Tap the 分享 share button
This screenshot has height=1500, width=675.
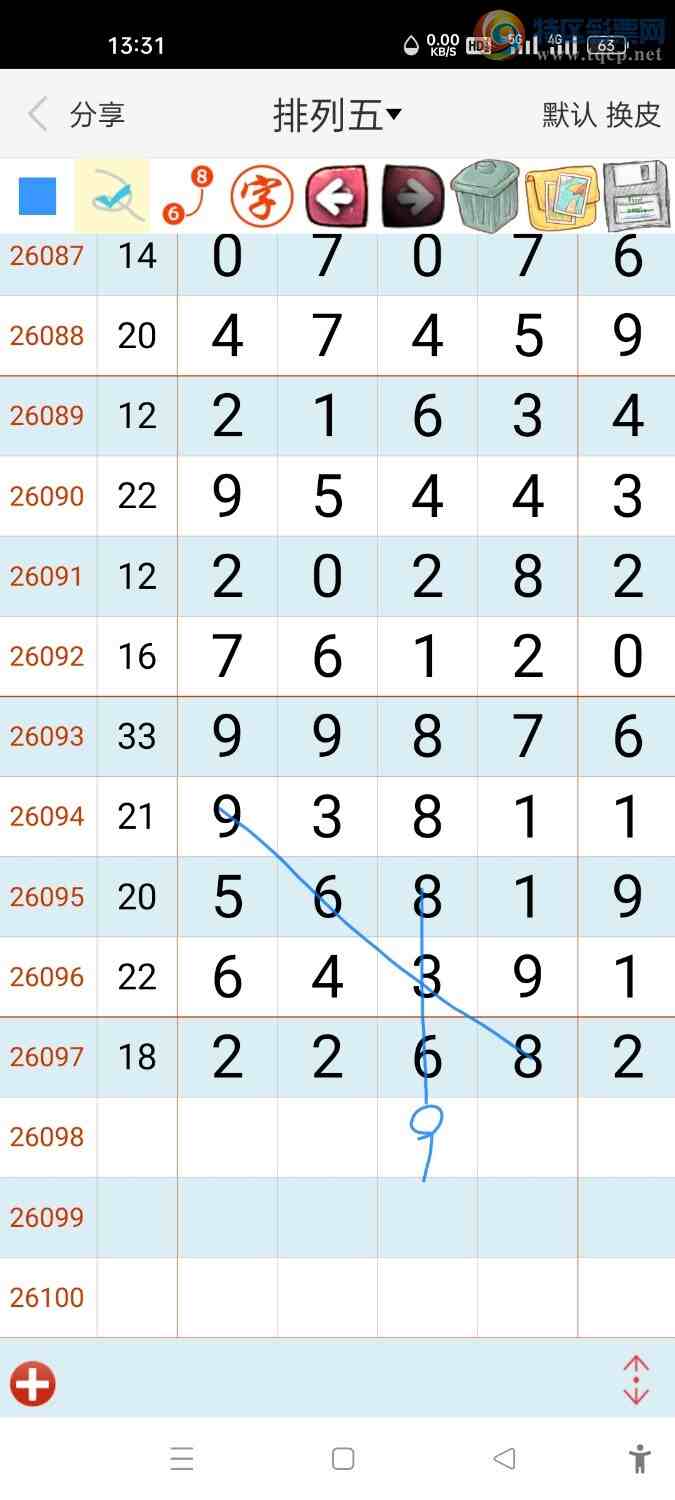pyautogui.click(x=97, y=115)
